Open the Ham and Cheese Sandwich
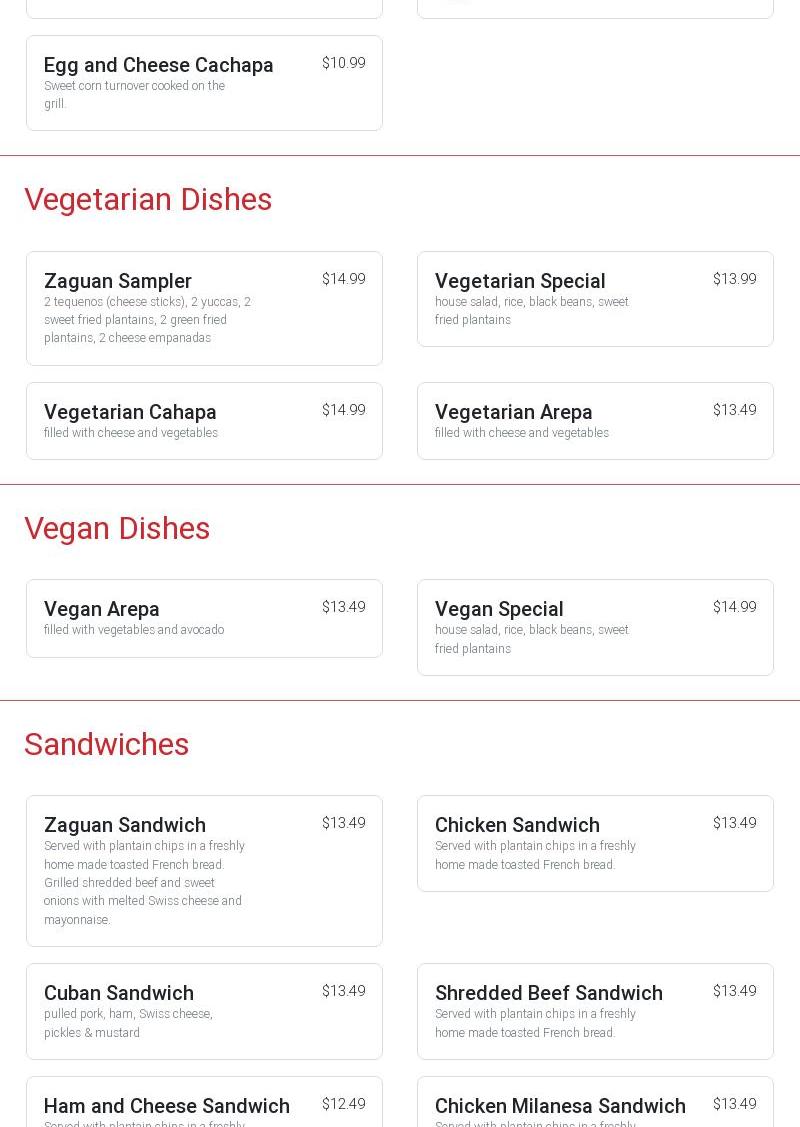The height and width of the screenshot is (1127, 800). pos(204,1105)
